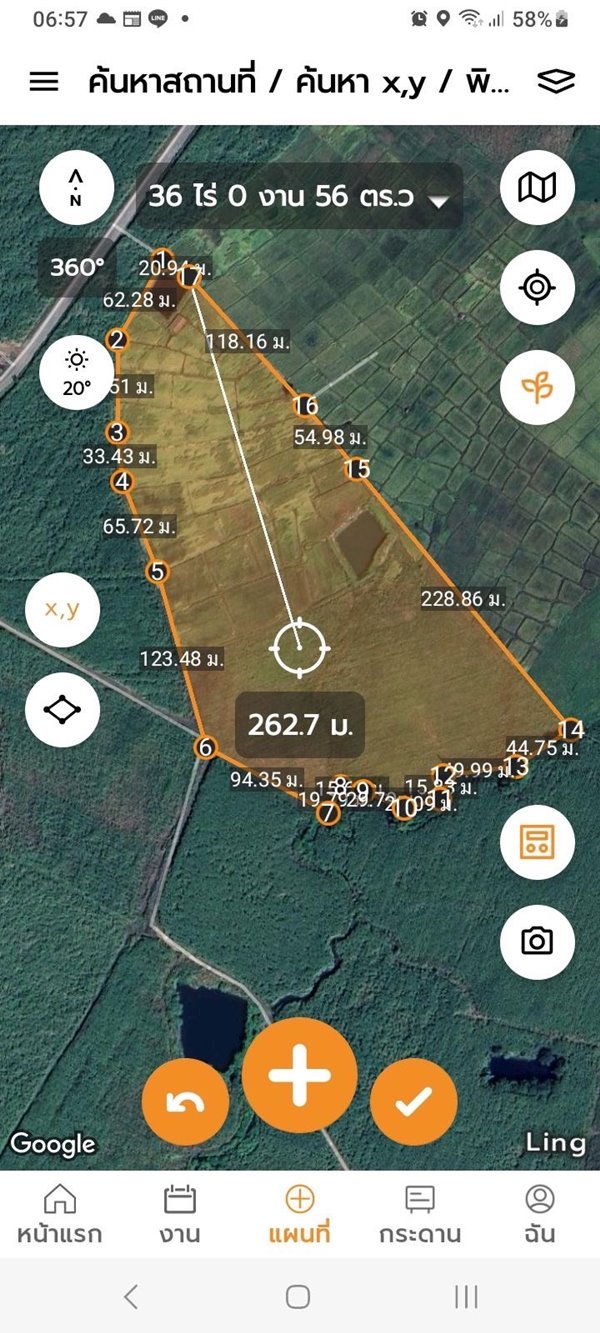Switch to the งาน tab
This screenshot has width=600, height=1333.
coord(179,1214)
